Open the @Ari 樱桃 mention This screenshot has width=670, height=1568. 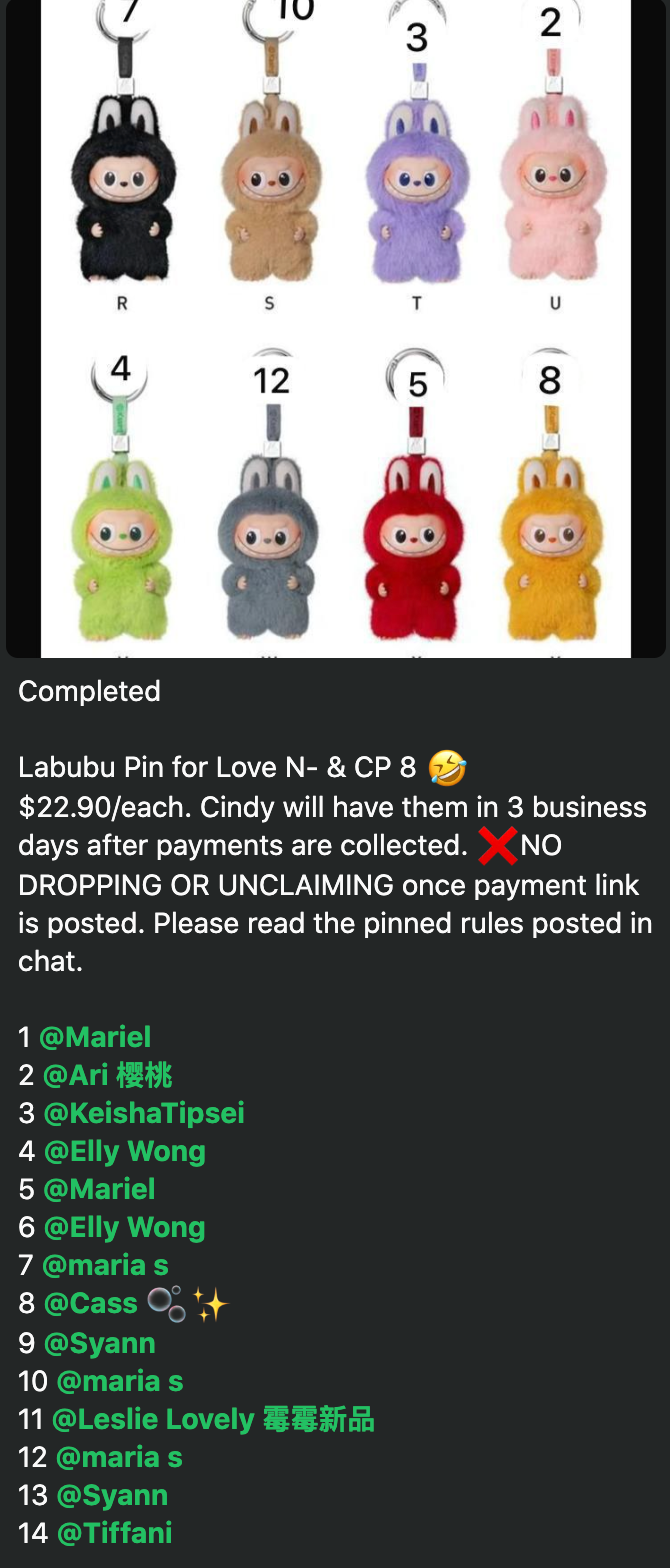click(107, 1075)
